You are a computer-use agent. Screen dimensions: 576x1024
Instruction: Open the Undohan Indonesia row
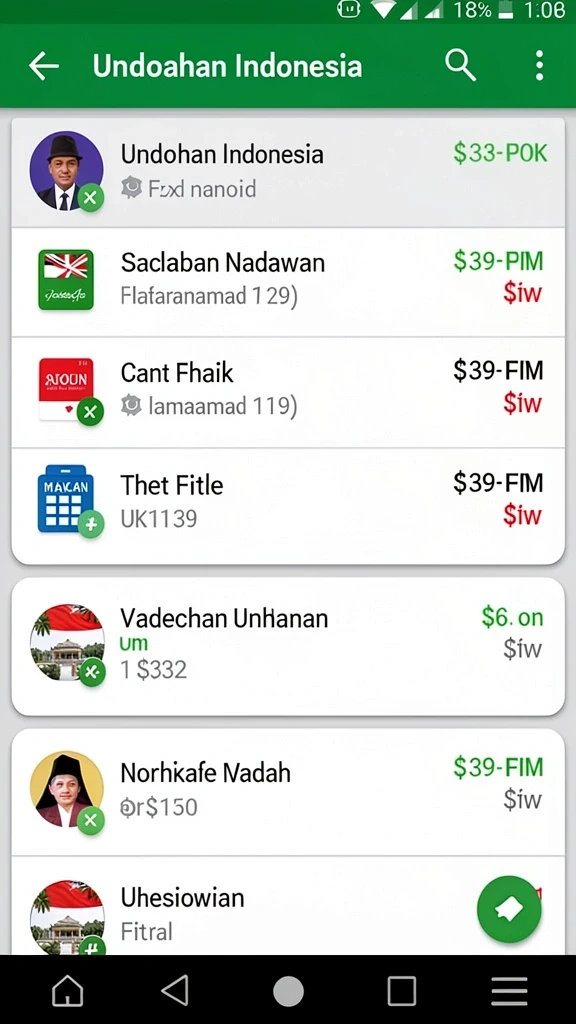point(288,172)
